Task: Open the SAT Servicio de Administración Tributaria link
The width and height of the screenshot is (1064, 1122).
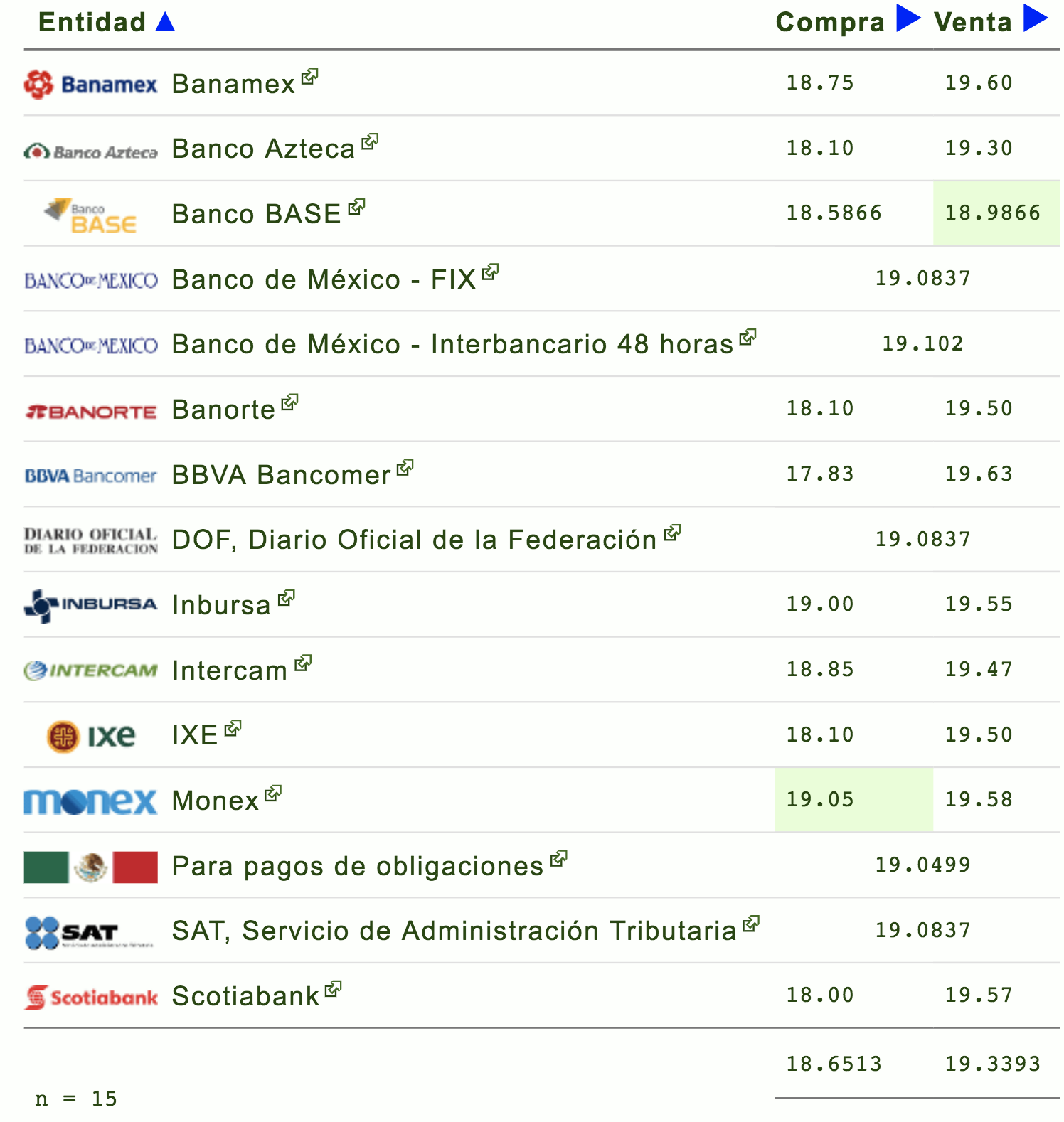Action: pos(454,931)
